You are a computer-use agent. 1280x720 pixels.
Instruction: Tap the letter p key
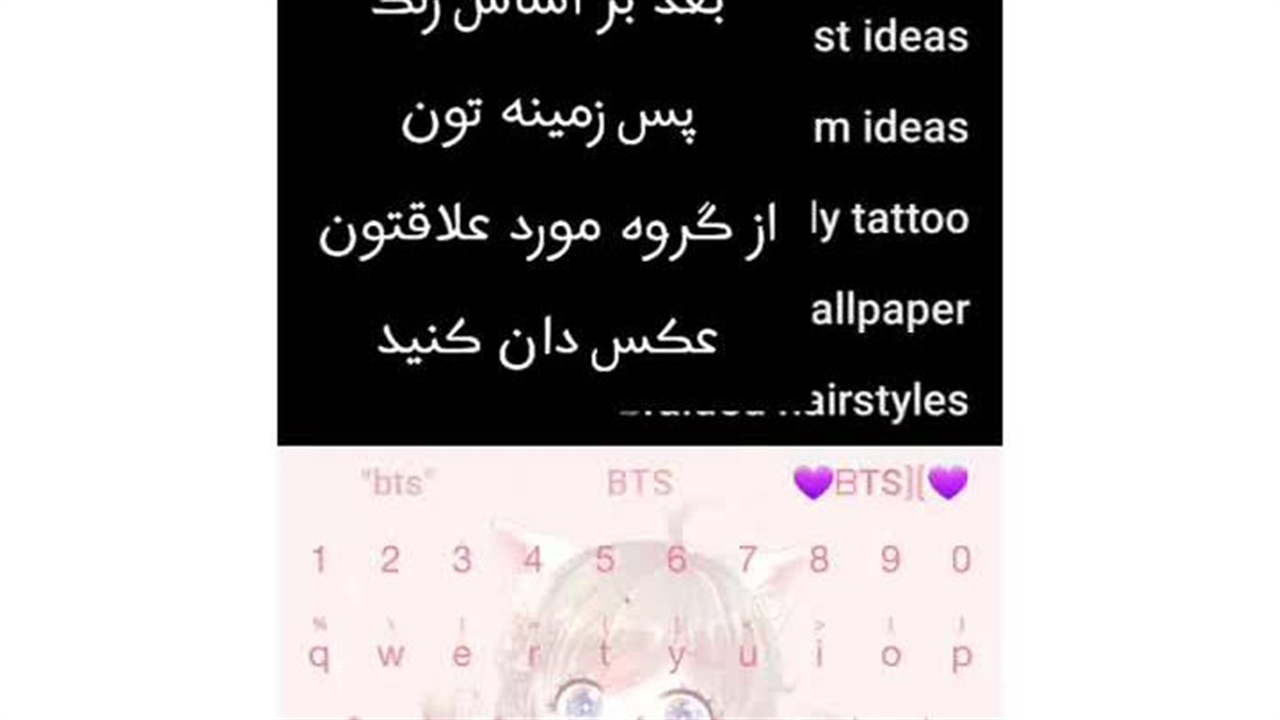(x=961, y=655)
